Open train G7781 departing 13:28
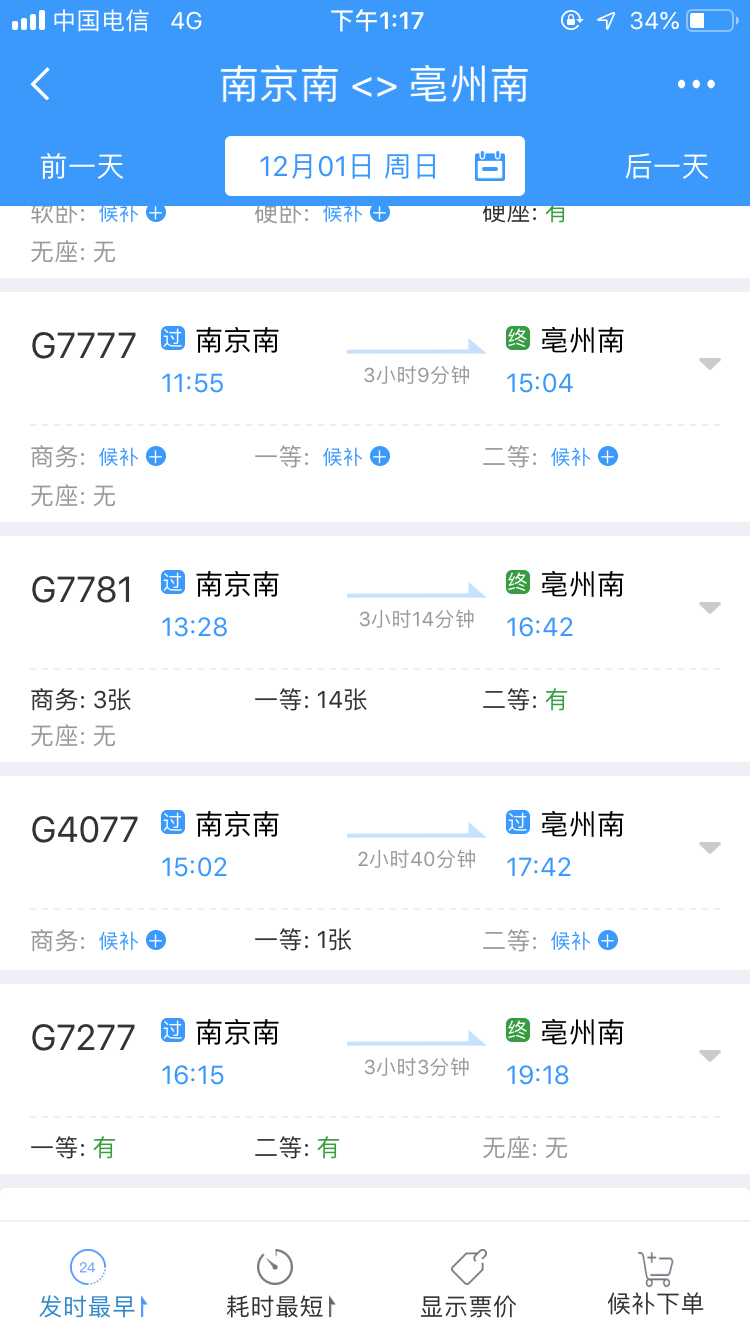Screen dimensions: 750x1334 click(375, 649)
